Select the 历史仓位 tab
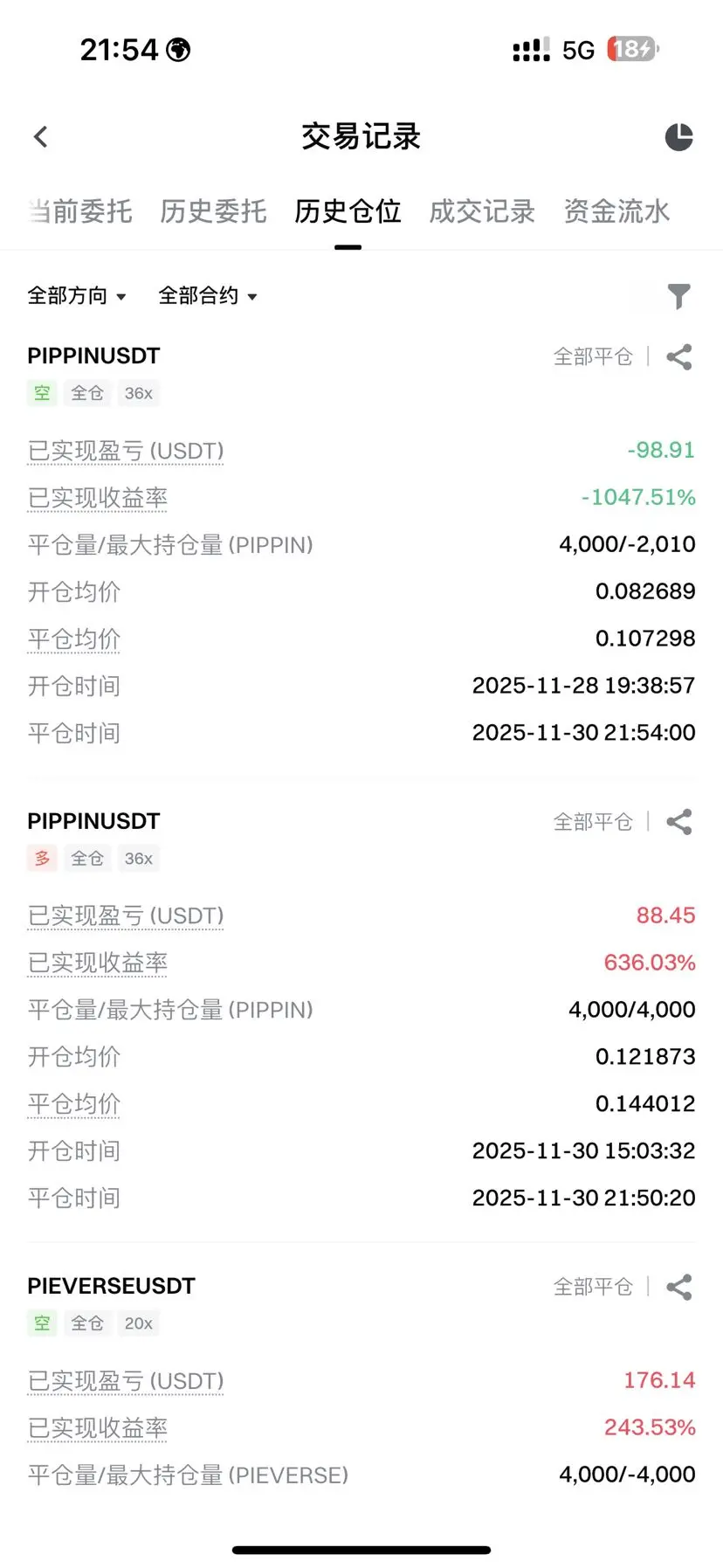This screenshot has height=1568, width=723. pos(348,211)
